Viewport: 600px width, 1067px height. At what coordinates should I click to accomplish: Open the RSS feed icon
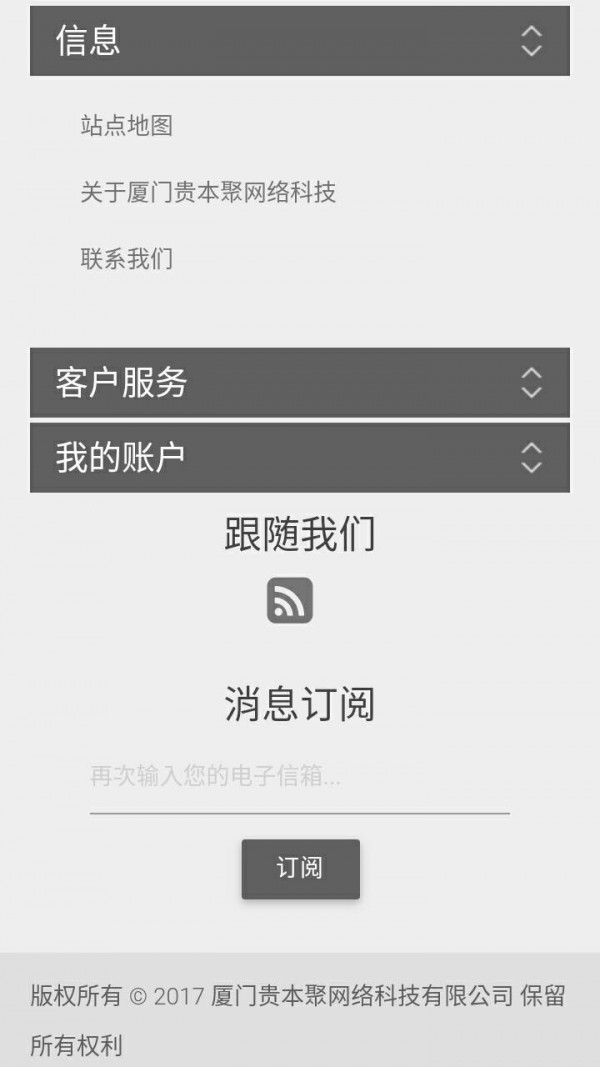[290, 601]
